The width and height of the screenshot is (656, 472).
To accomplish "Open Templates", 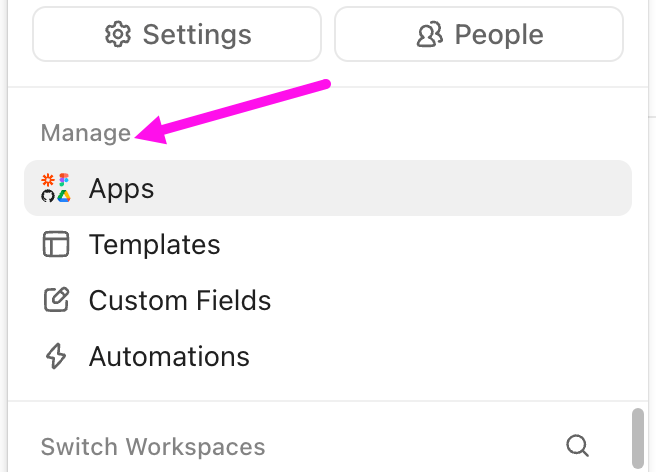I will click(x=153, y=244).
